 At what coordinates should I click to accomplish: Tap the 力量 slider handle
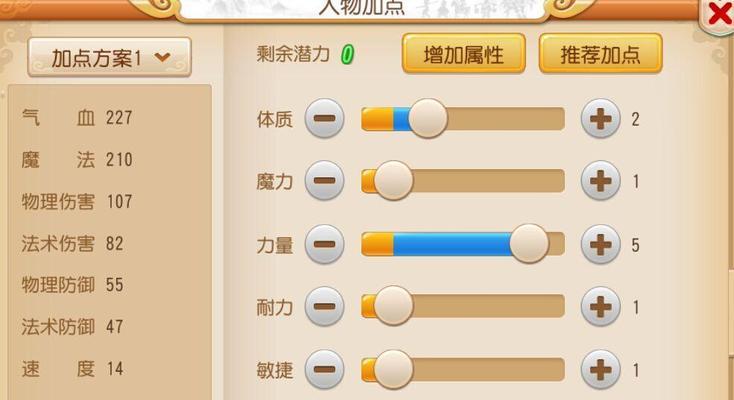pyautogui.click(x=528, y=243)
